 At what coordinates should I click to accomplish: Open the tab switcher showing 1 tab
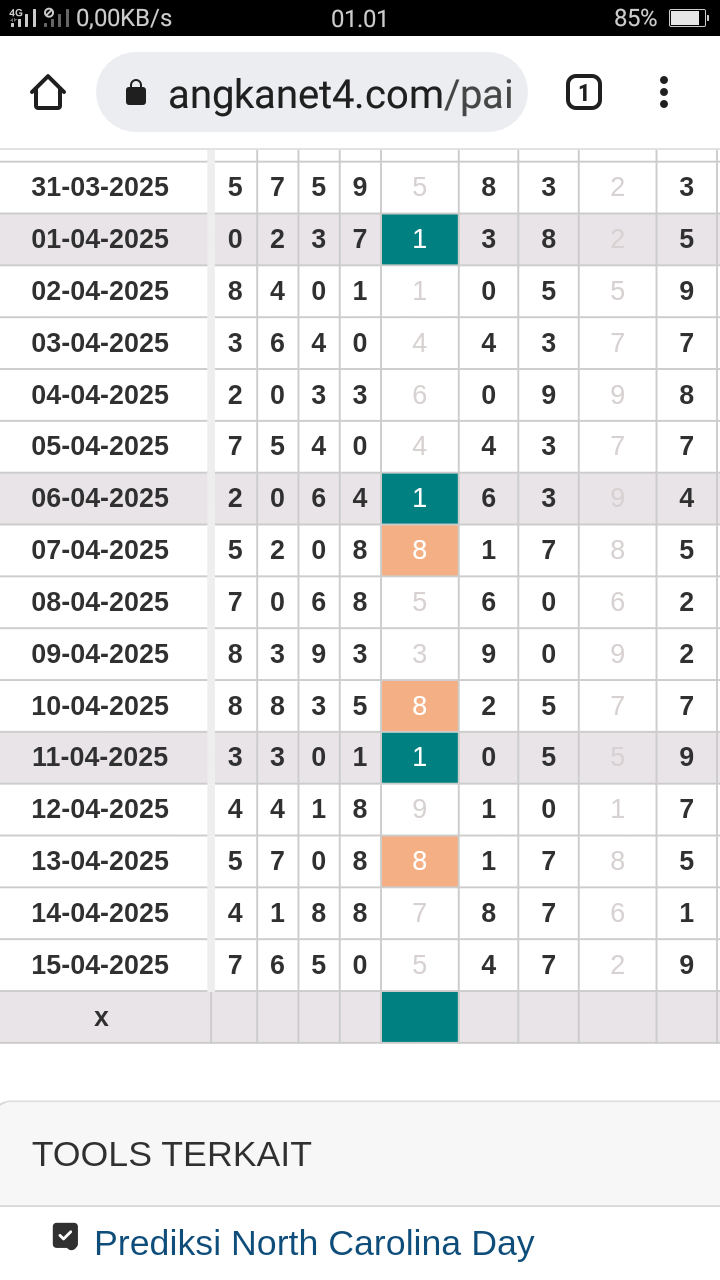pos(584,92)
